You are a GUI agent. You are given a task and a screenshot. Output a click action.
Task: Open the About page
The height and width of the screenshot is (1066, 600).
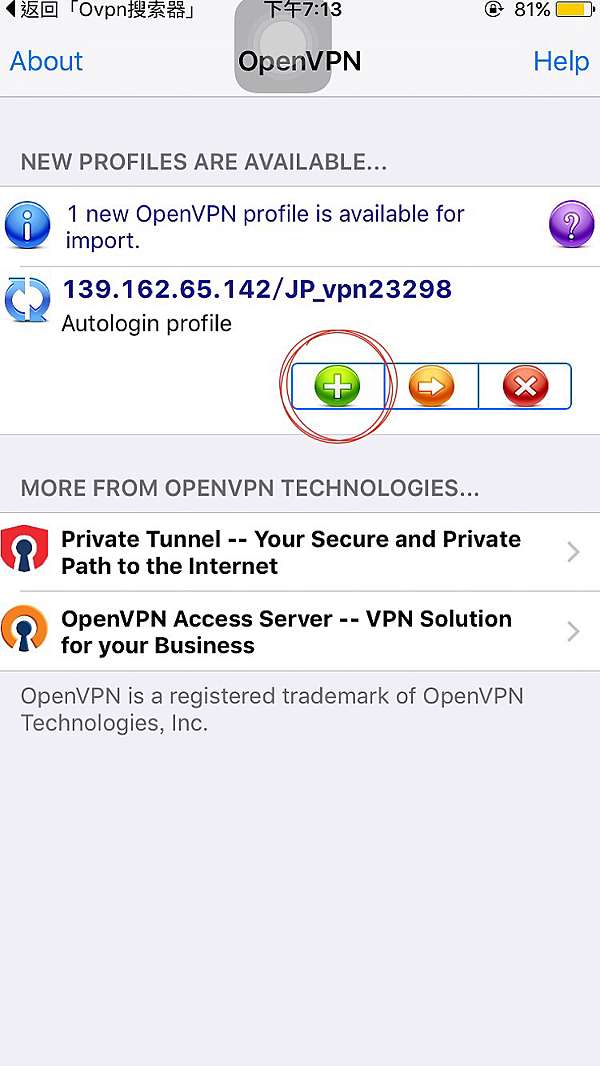[46, 61]
